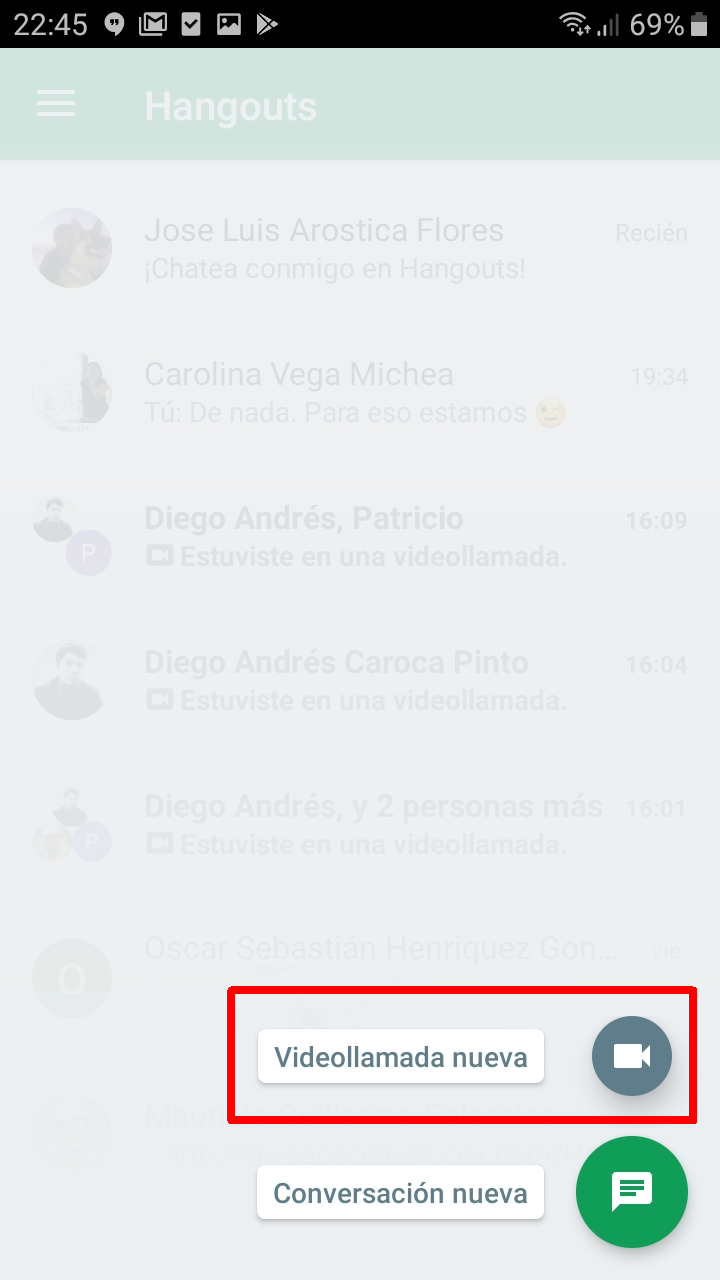Image resolution: width=720 pixels, height=1280 pixels.
Task: Start a new video call with camera button
Action: click(631, 1056)
